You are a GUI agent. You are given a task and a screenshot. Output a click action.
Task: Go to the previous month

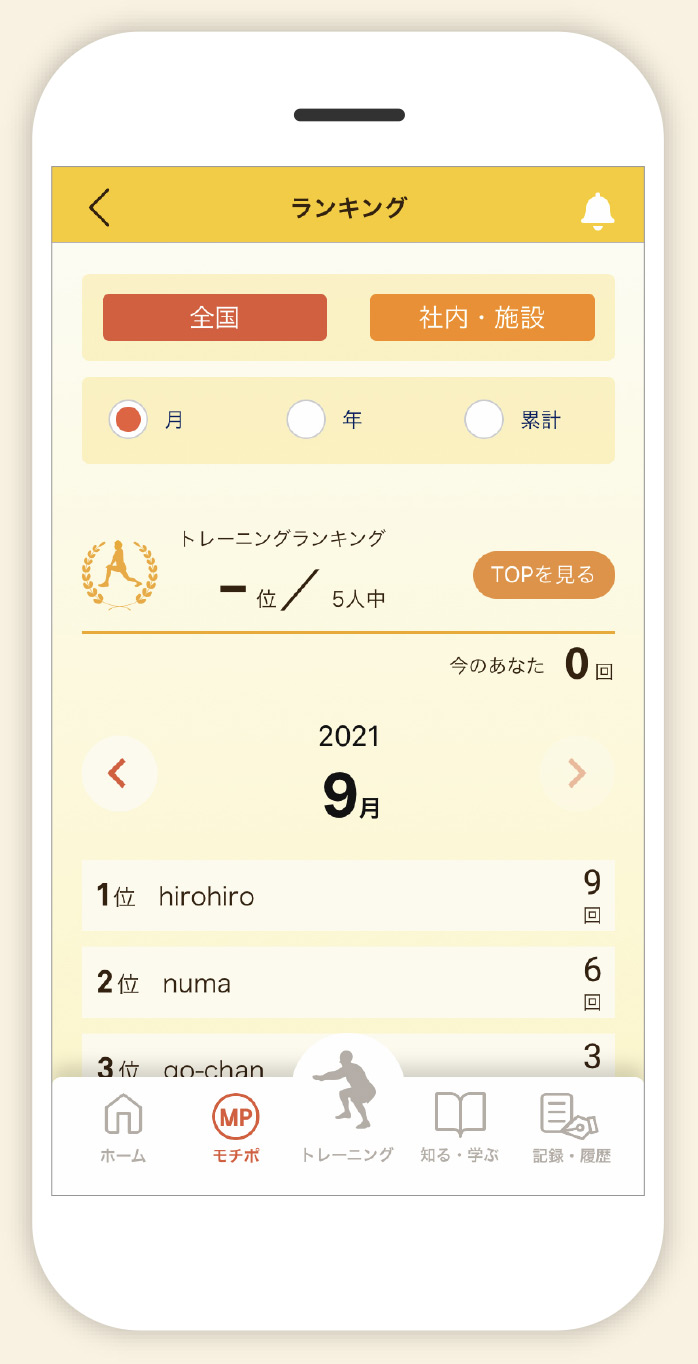[x=119, y=773]
